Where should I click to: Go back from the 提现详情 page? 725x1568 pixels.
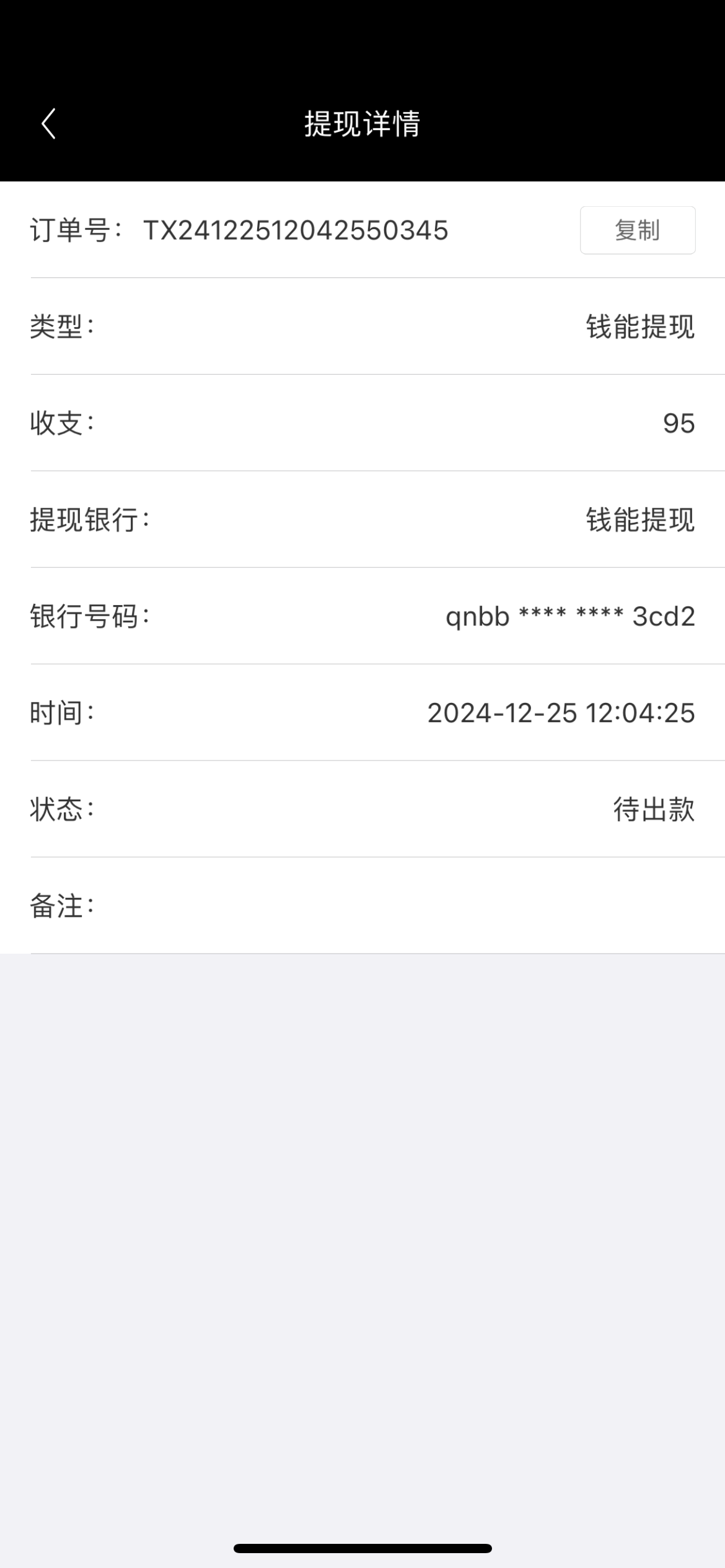(48, 124)
